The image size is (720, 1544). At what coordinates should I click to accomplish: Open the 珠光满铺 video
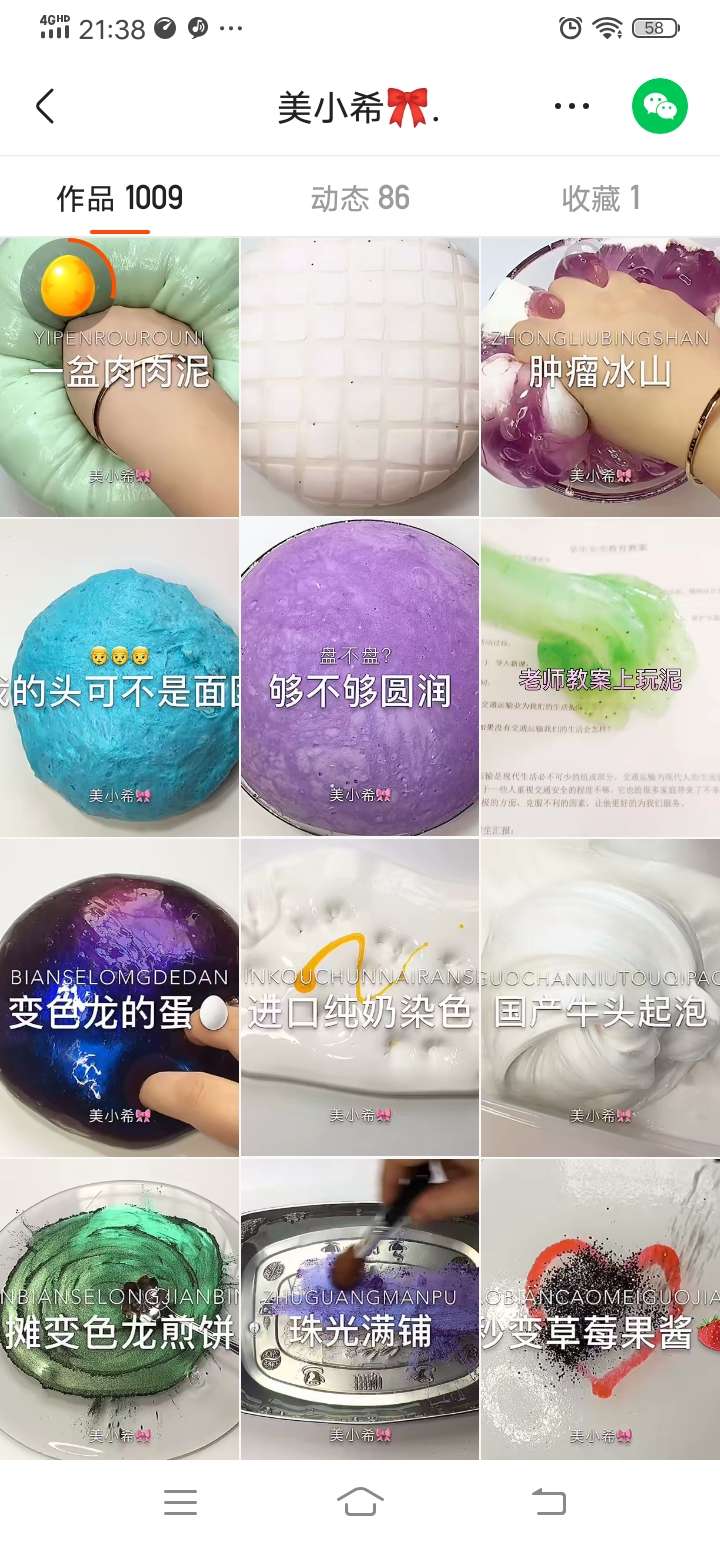pyautogui.click(x=360, y=1308)
